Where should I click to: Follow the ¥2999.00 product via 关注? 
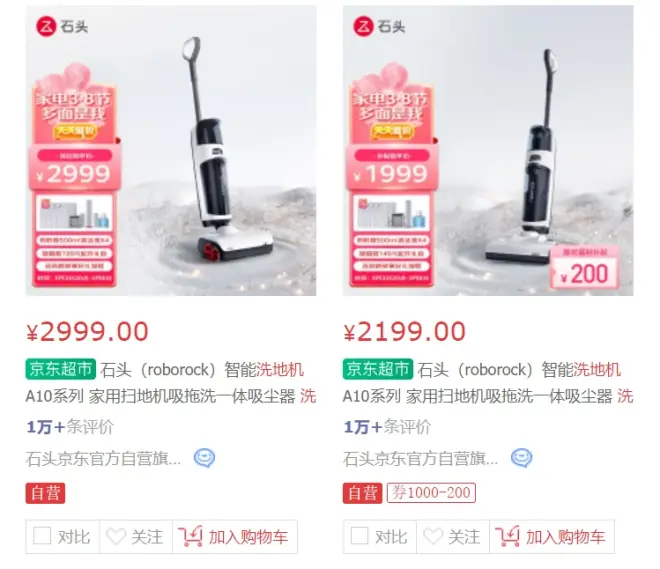tap(135, 537)
